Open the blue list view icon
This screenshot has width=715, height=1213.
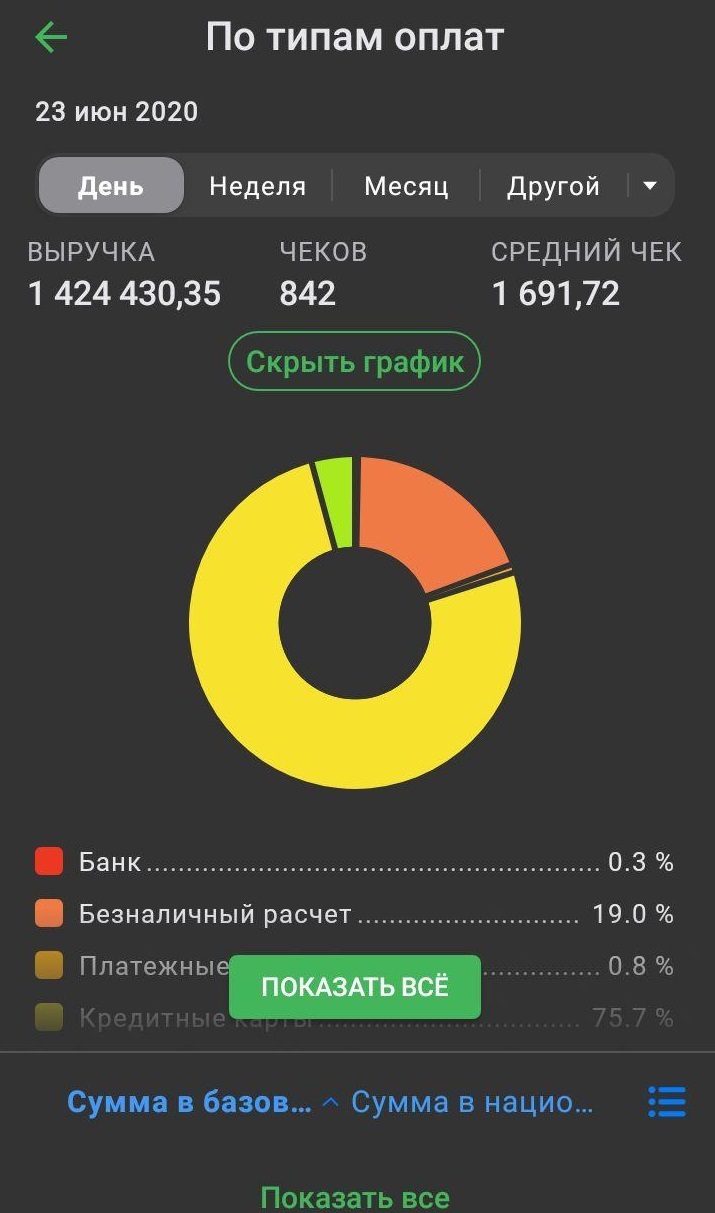667,1102
